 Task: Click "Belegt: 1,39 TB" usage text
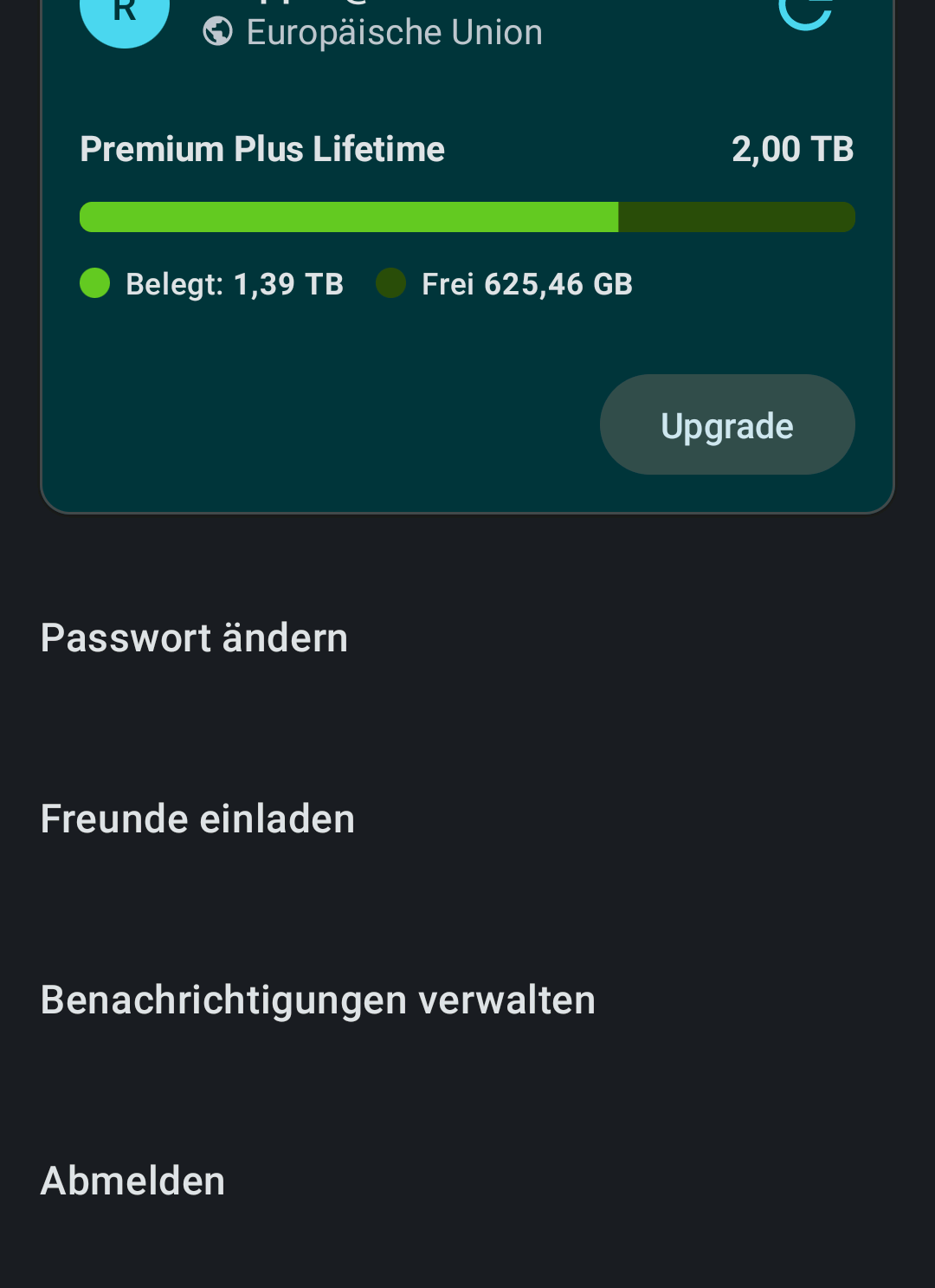point(235,282)
